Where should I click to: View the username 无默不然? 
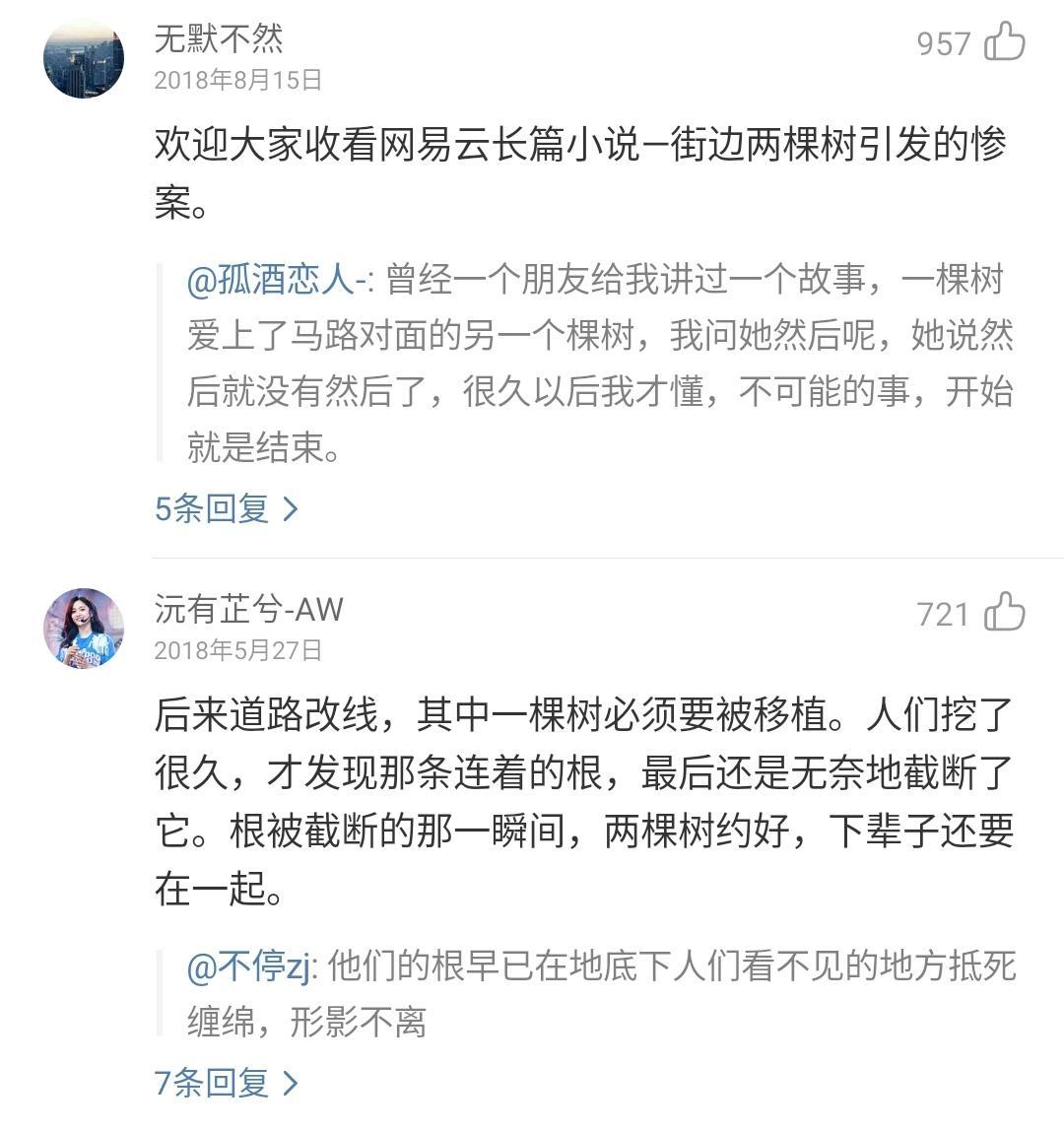pyautogui.click(x=219, y=39)
